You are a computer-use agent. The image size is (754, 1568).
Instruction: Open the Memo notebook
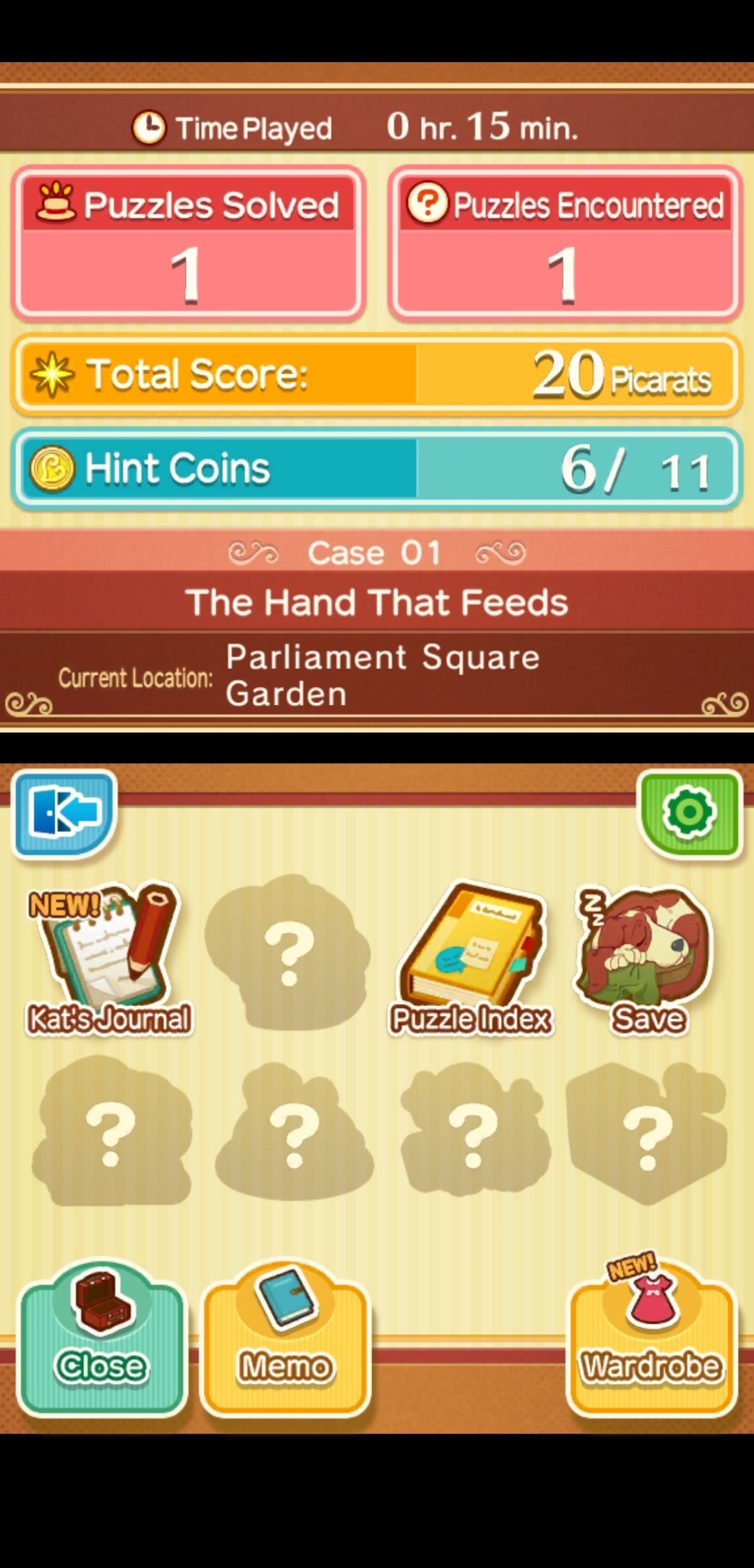point(286,1337)
